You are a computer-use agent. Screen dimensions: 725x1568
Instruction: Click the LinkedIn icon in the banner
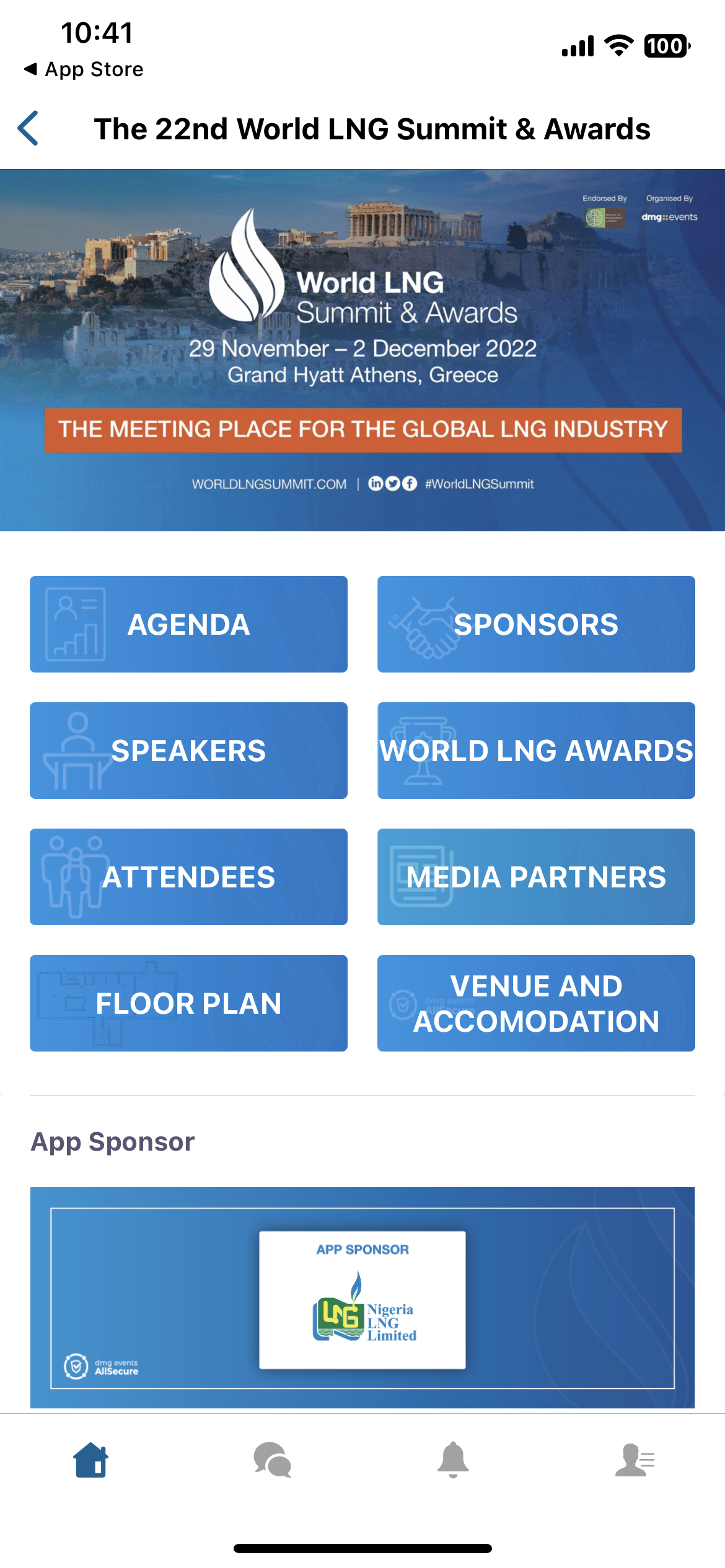376,483
